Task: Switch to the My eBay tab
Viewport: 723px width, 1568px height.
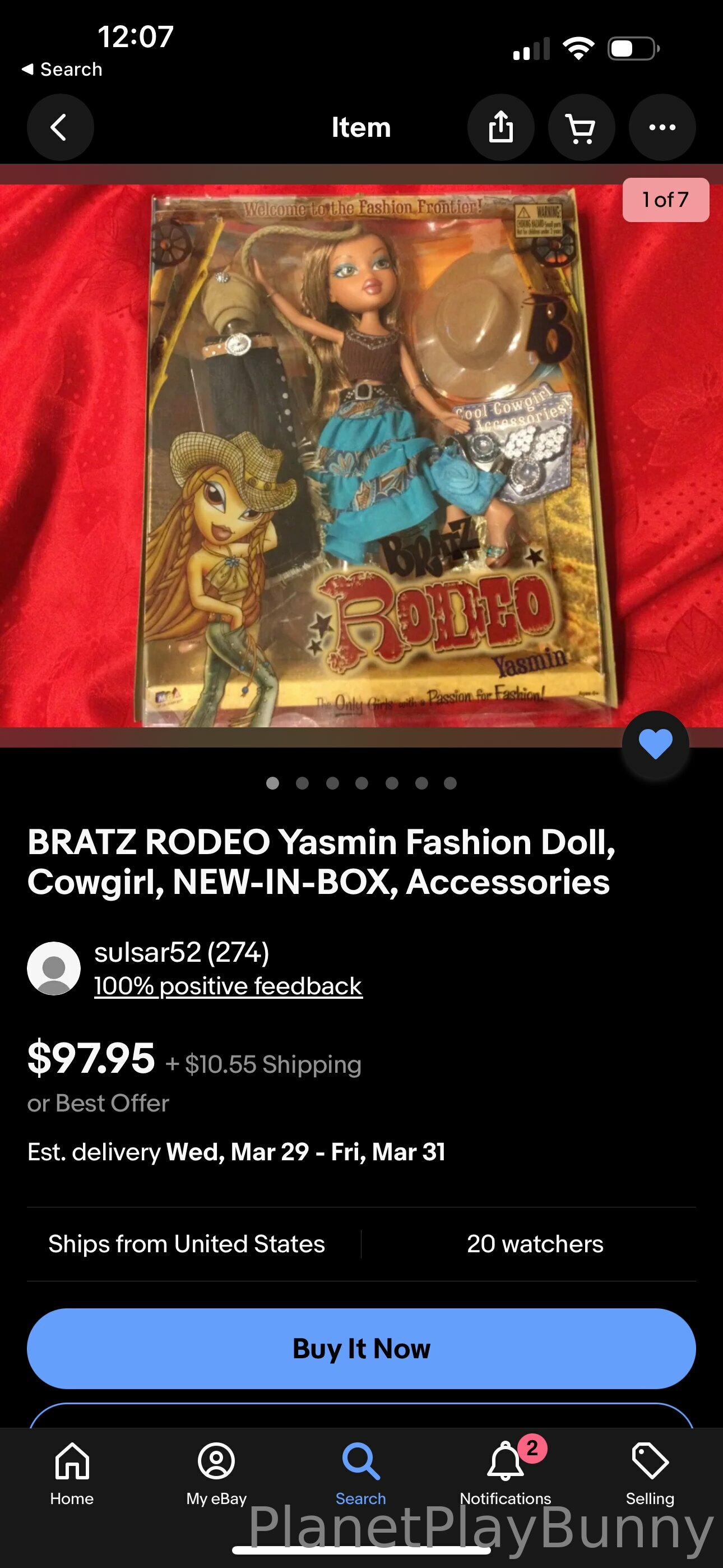Action: (216, 1472)
